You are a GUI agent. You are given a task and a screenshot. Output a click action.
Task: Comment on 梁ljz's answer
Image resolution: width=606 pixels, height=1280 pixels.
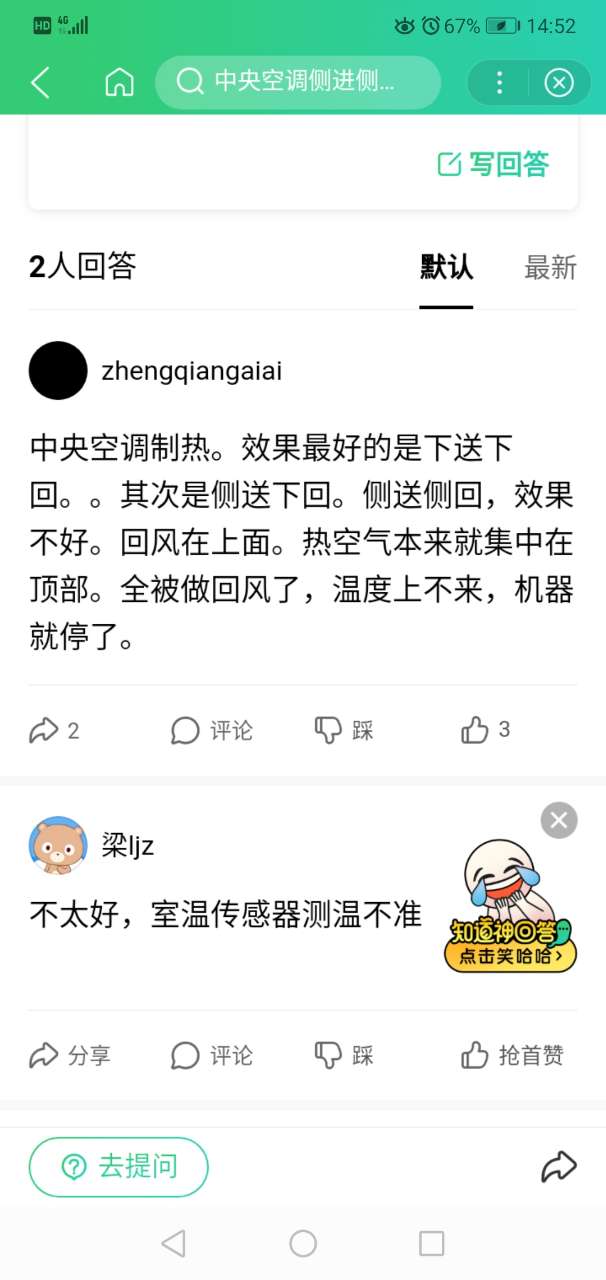(x=211, y=1055)
